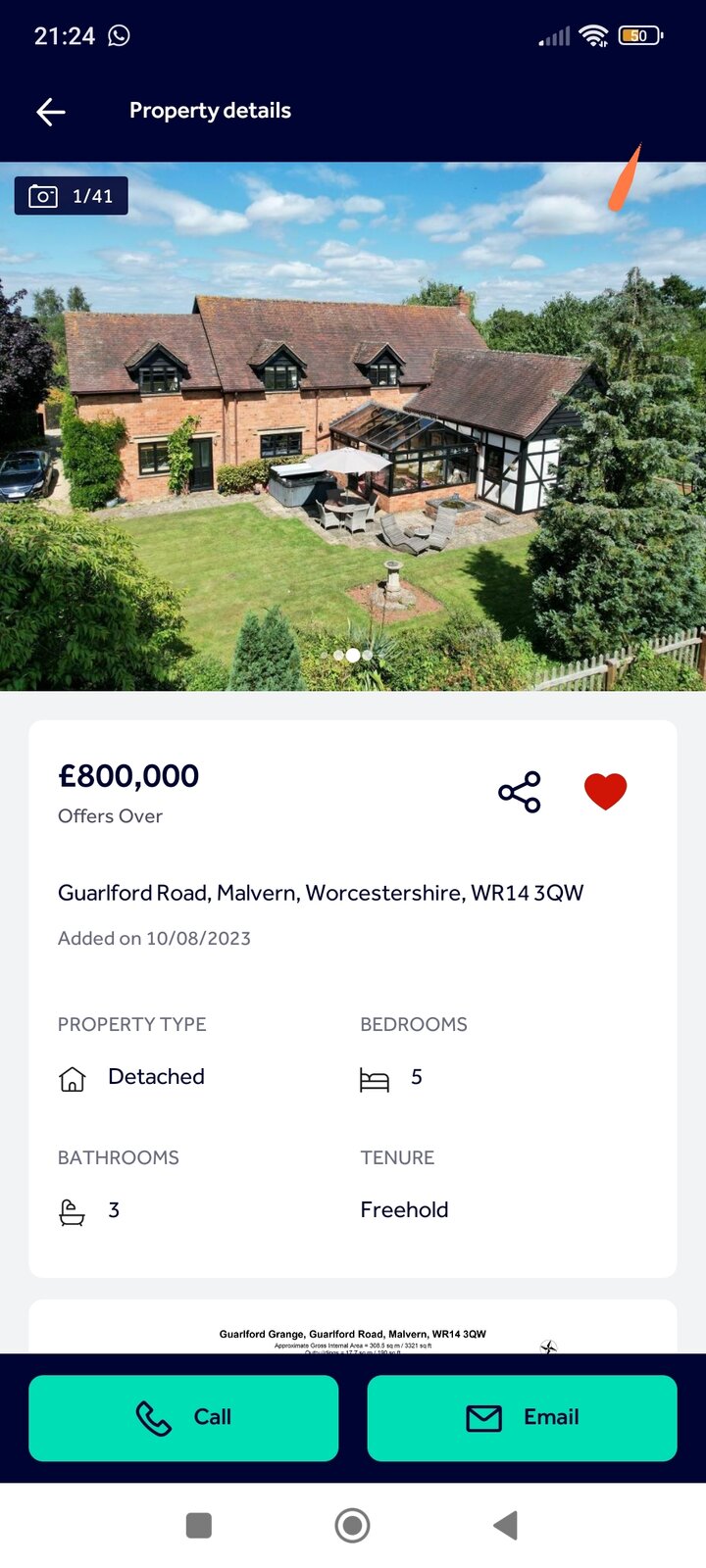Image resolution: width=706 pixels, height=1568 pixels.
Task: Email the agent about this property
Action: tap(522, 1417)
